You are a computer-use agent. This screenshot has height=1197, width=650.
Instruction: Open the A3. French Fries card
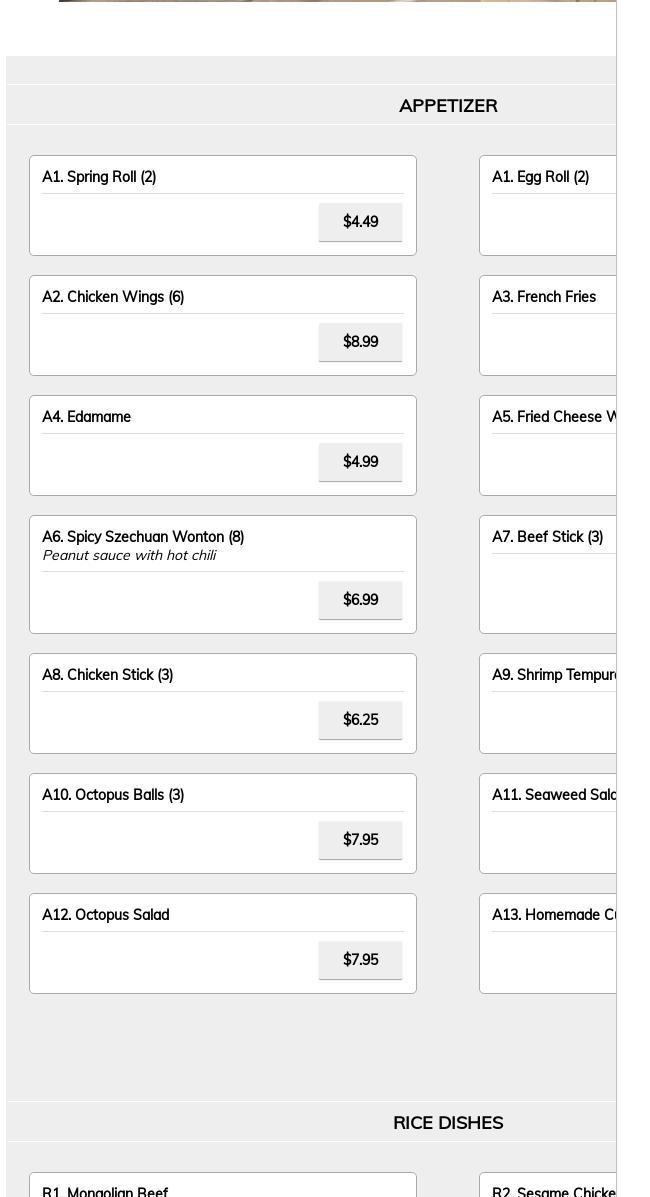click(x=548, y=325)
